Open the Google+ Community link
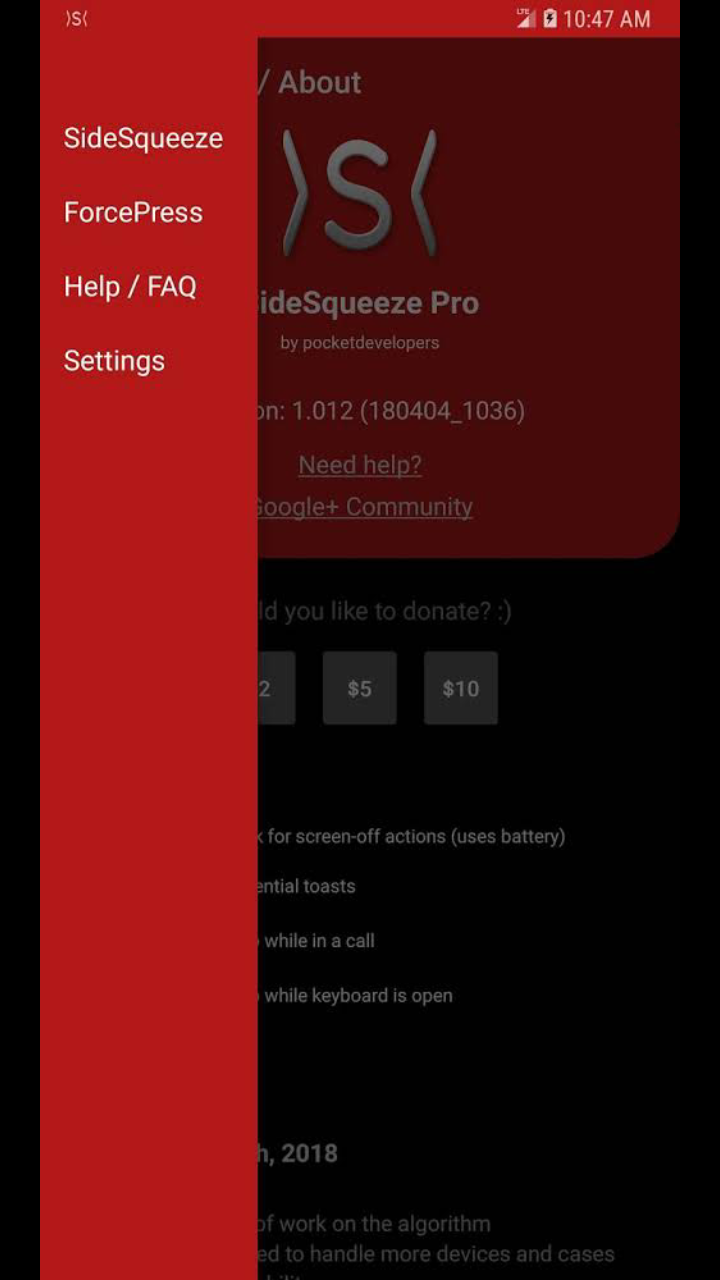 click(x=365, y=507)
